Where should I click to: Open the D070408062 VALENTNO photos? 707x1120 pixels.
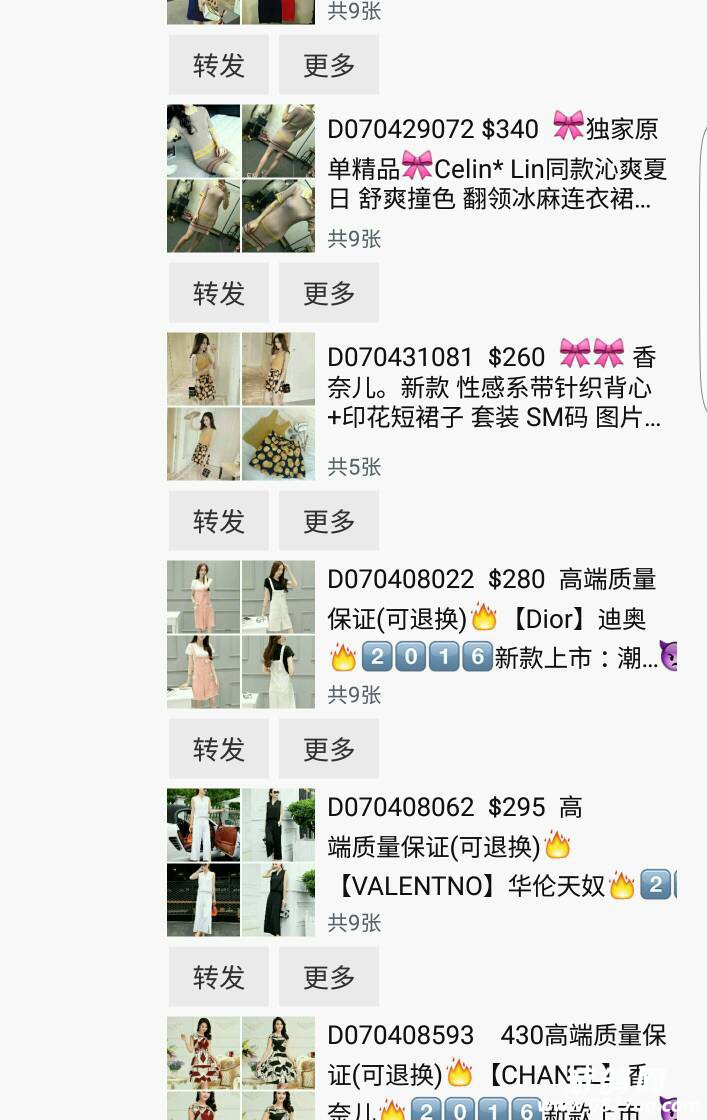[241, 863]
